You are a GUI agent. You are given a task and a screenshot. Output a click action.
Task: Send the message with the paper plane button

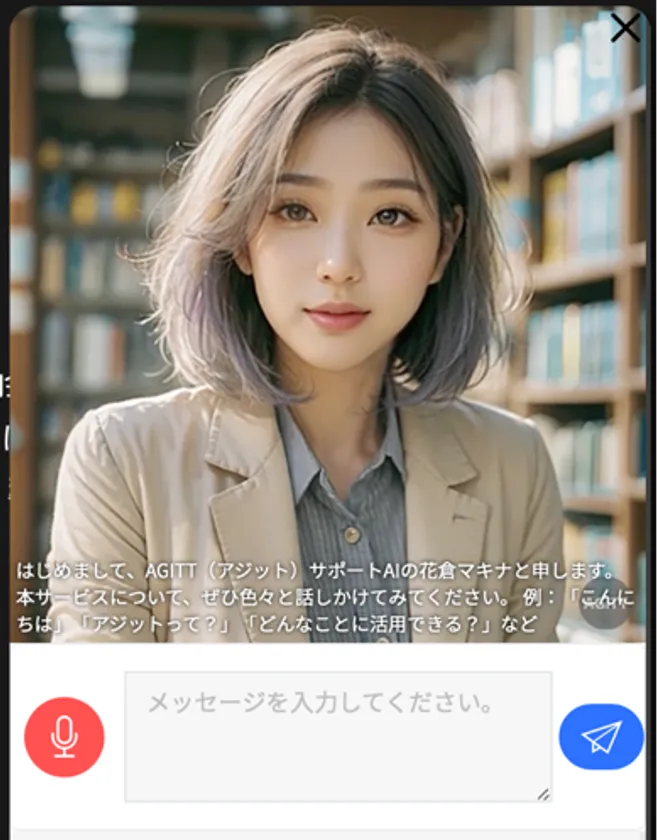(601, 737)
